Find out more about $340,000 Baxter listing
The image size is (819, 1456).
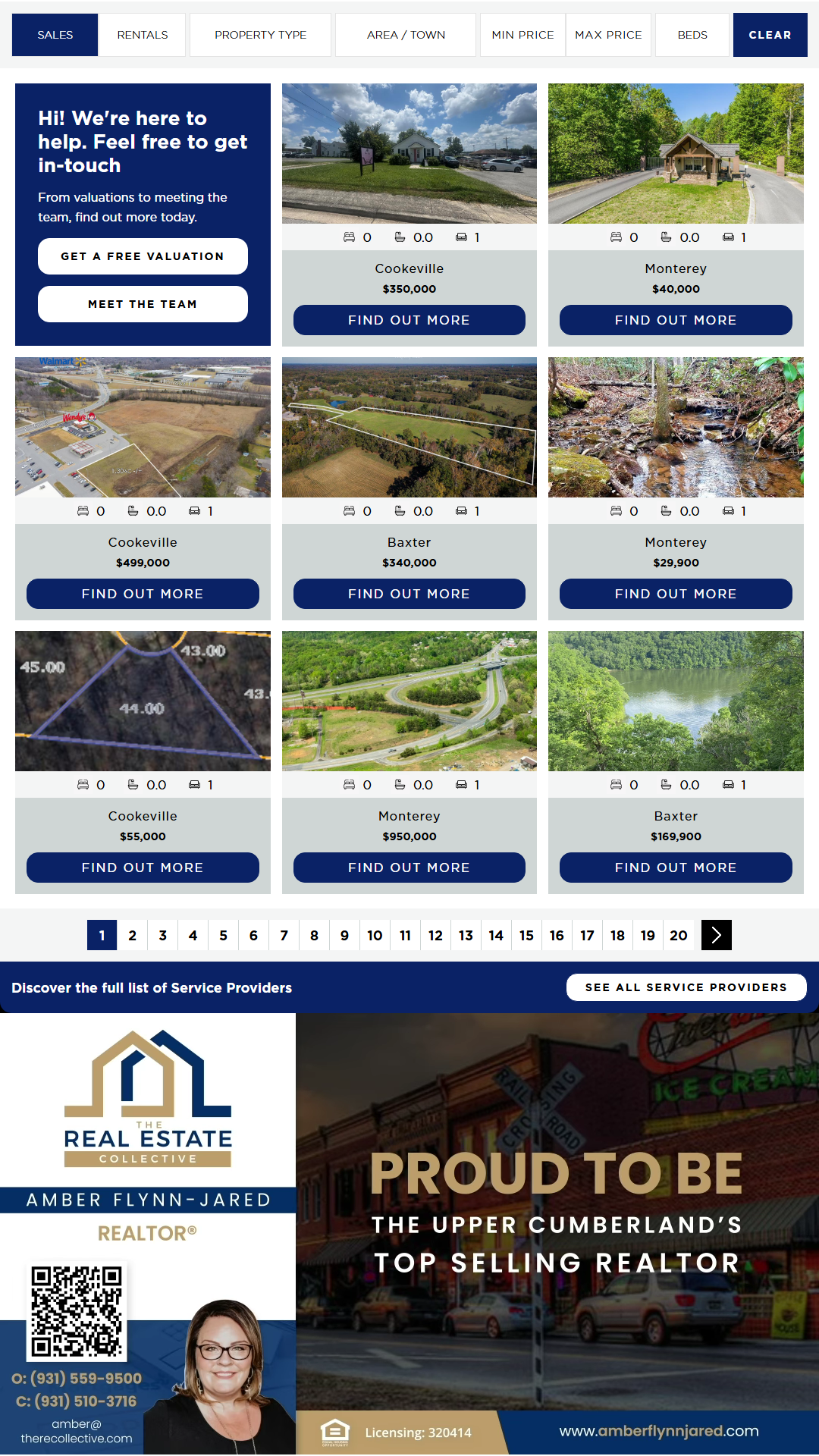[x=409, y=594]
